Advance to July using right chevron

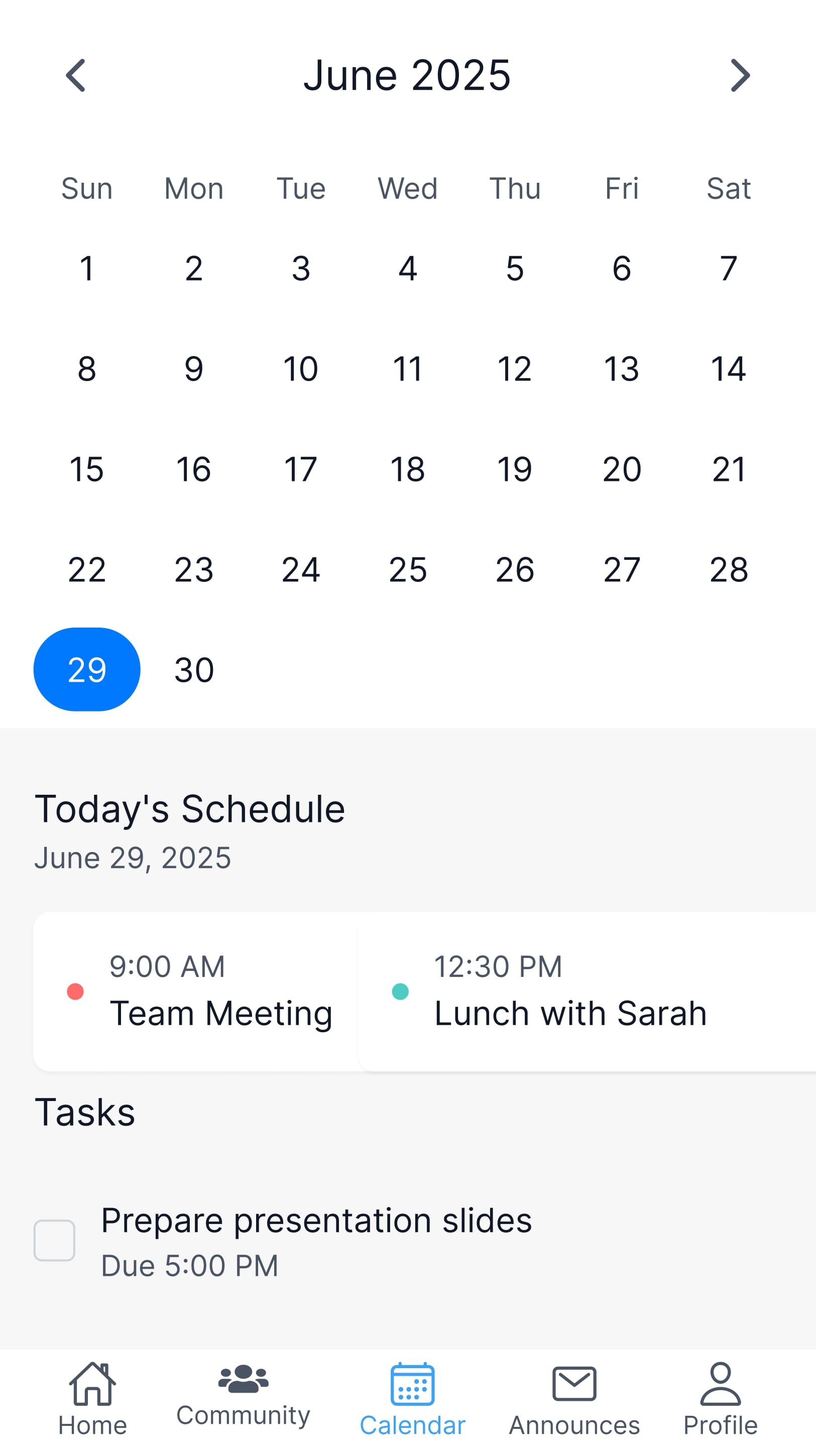click(740, 75)
